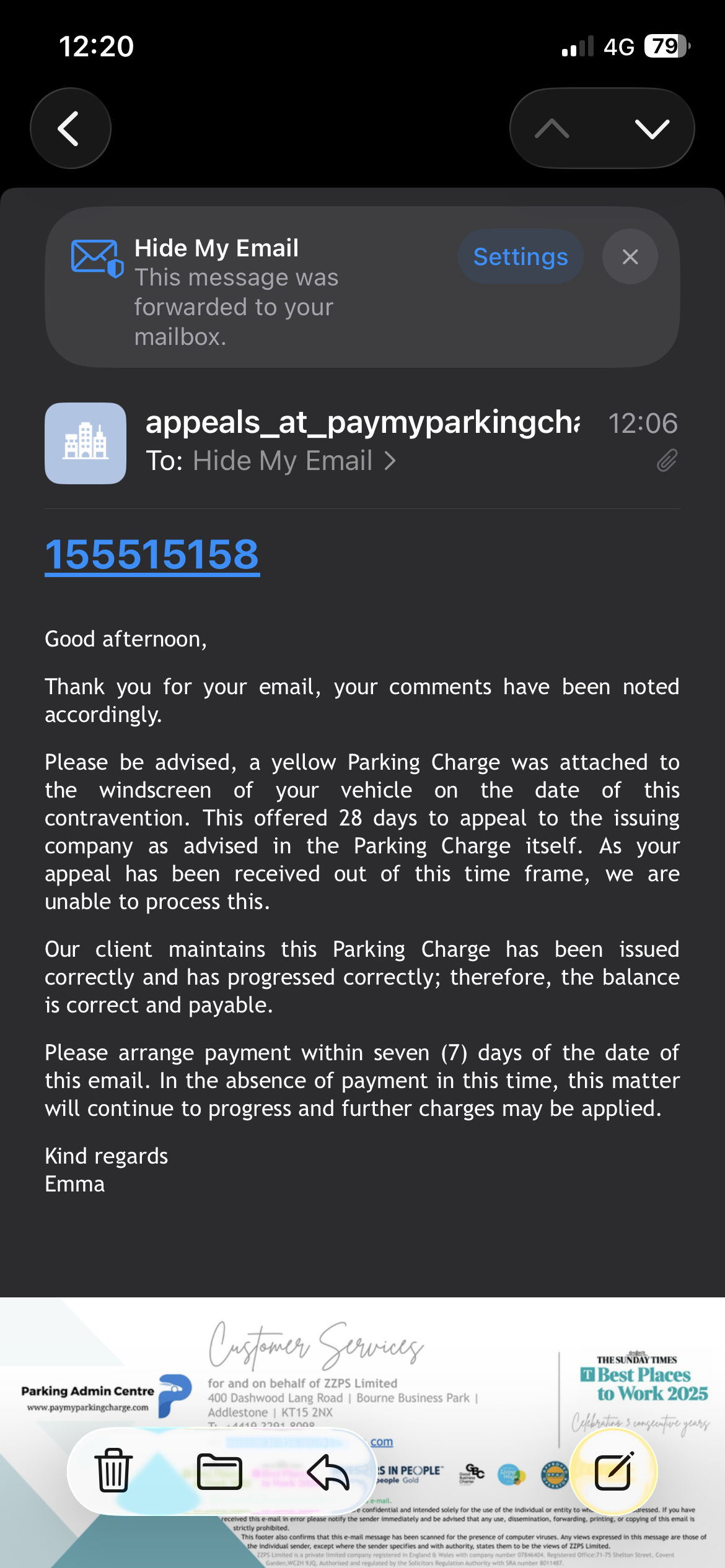The width and height of the screenshot is (725, 1568).
Task: Move this message to a folder
Action: 219,1471
